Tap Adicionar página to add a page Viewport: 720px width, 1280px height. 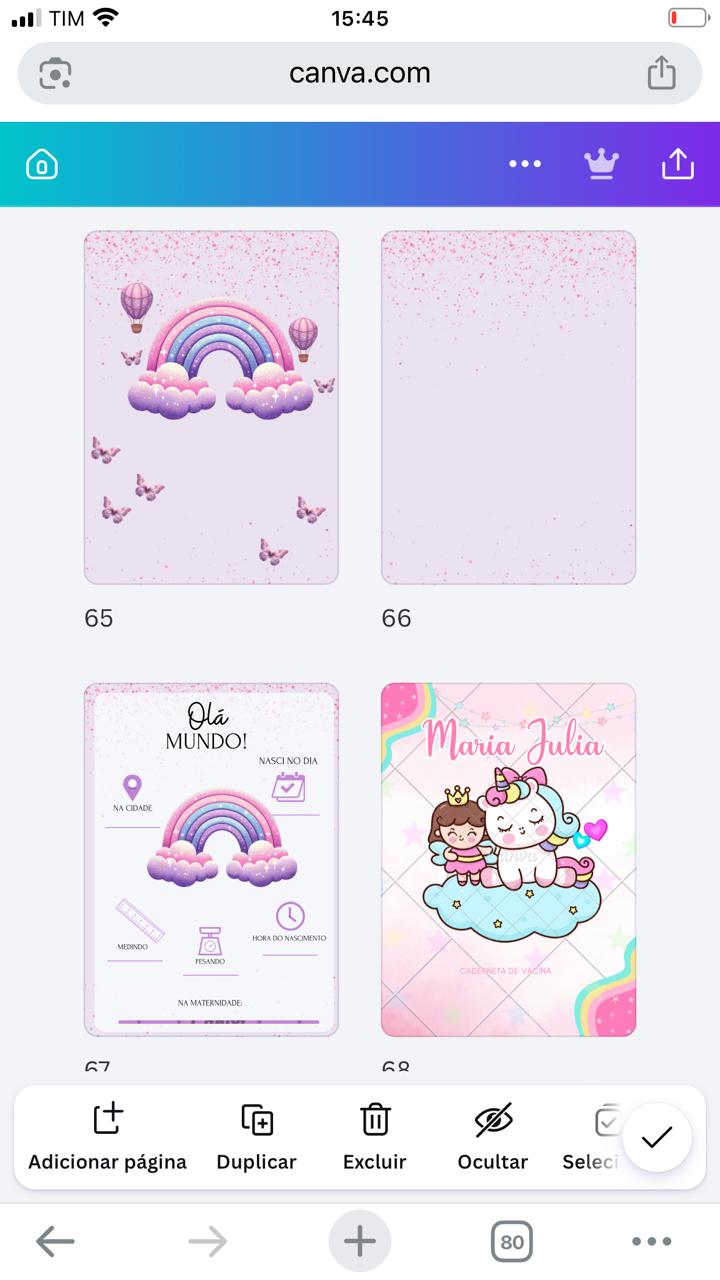click(x=107, y=1137)
